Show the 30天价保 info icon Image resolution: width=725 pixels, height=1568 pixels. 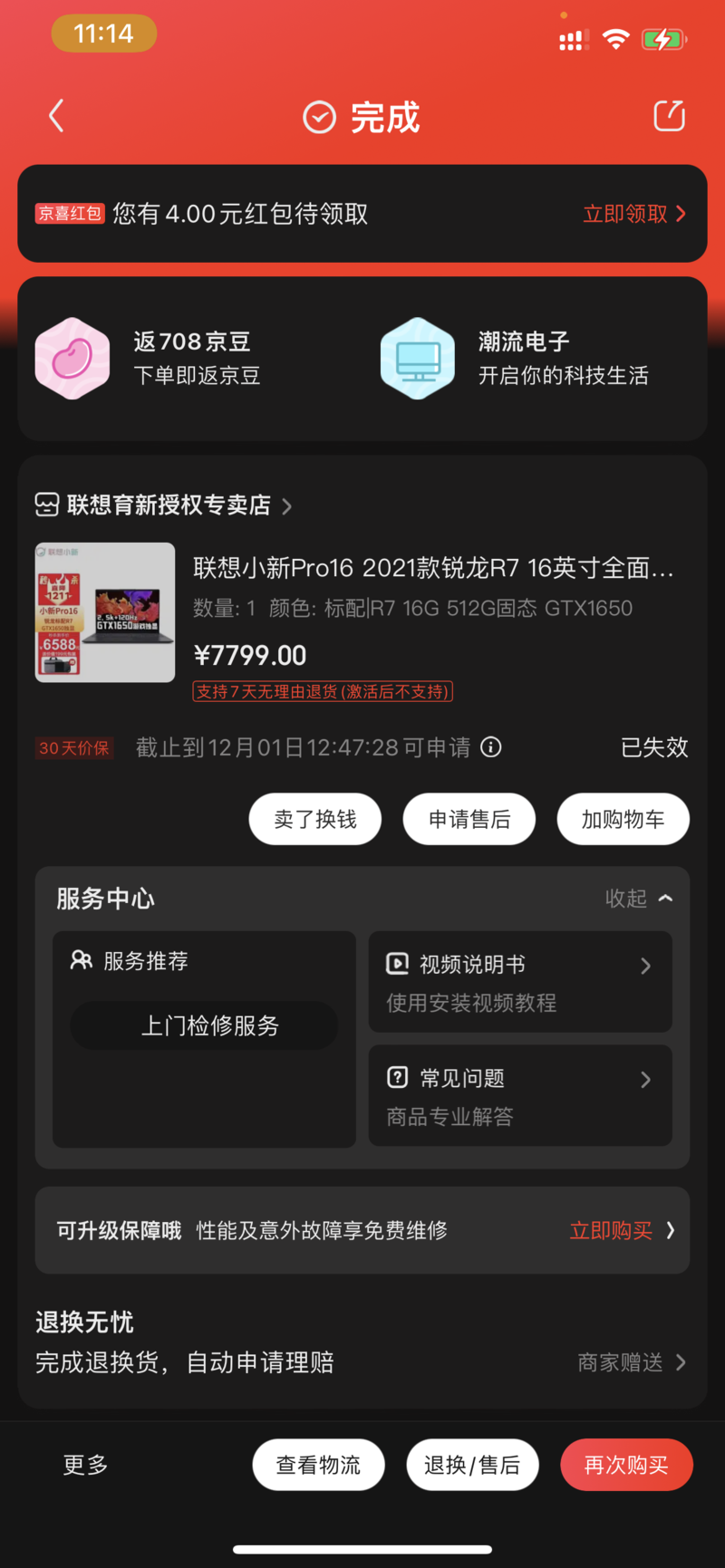[491, 747]
